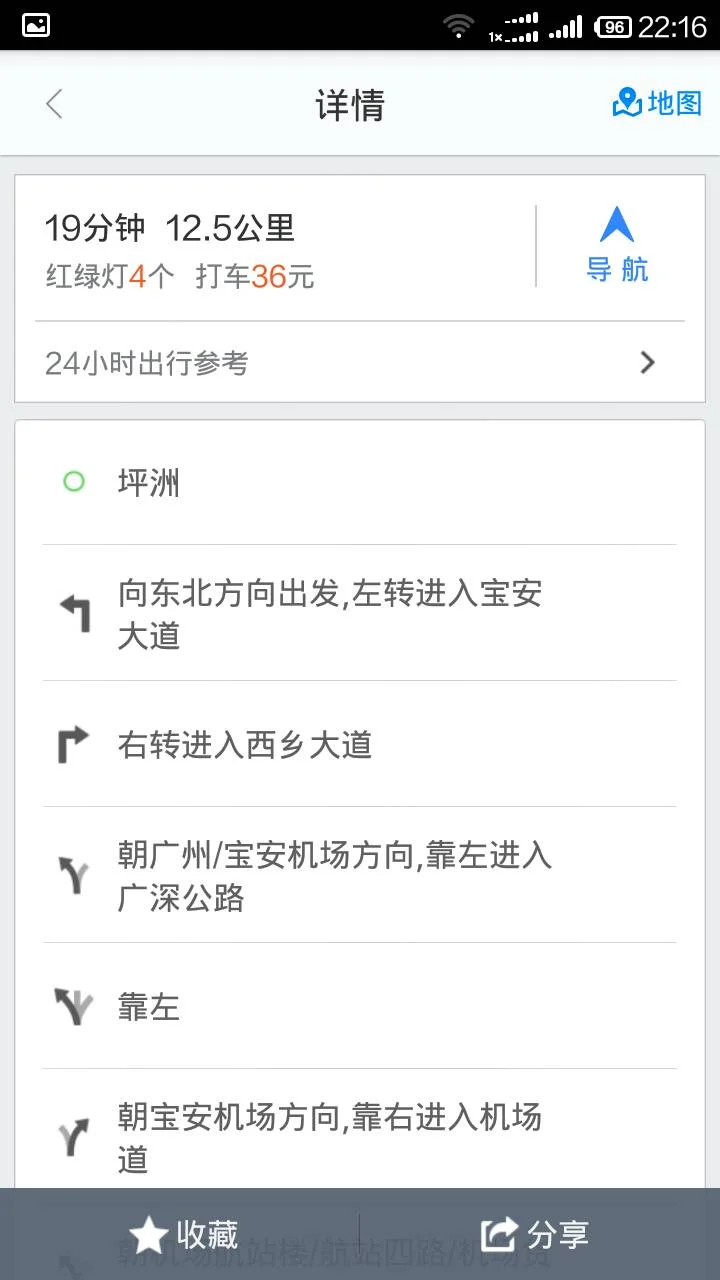Click the keep-right fork icon for 机场道 step
The width and height of the screenshot is (720, 1280).
[73, 1138]
